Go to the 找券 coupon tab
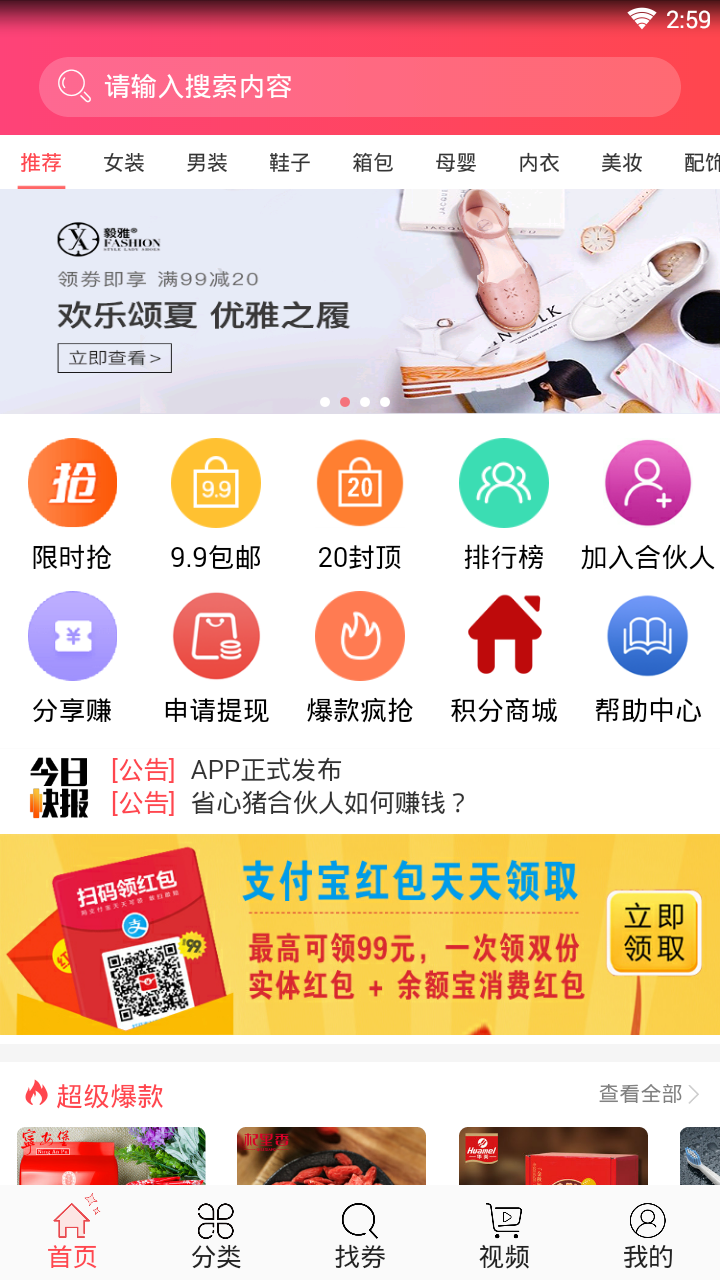Image resolution: width=720 pixels, height=1280 pixels. [360, 1235]
